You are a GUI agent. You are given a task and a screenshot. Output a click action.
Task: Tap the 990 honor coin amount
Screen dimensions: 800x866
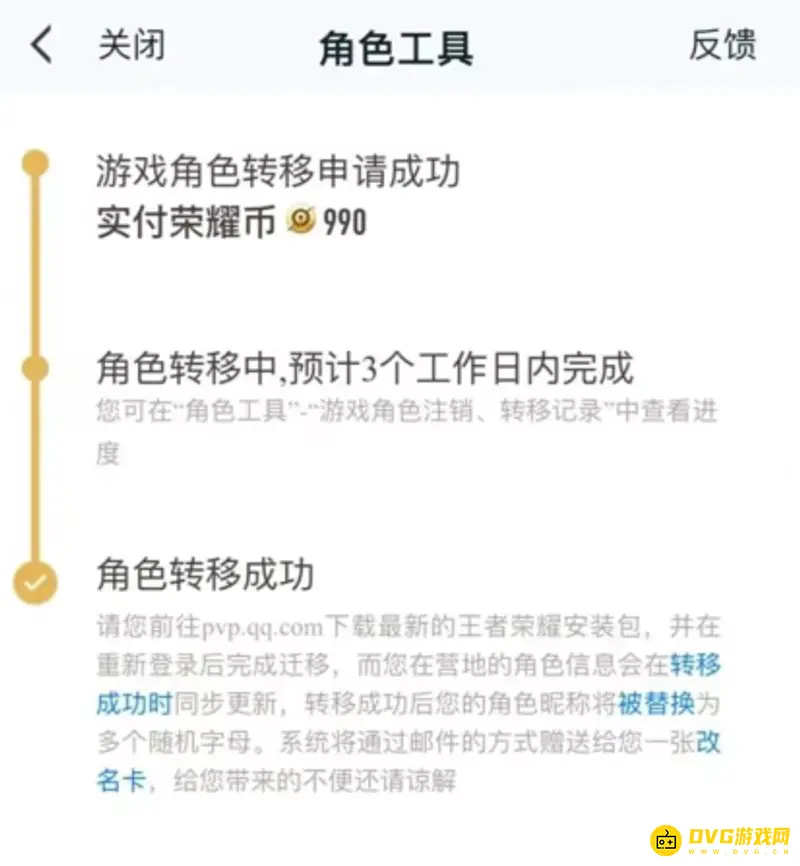(x=345, y=222)
